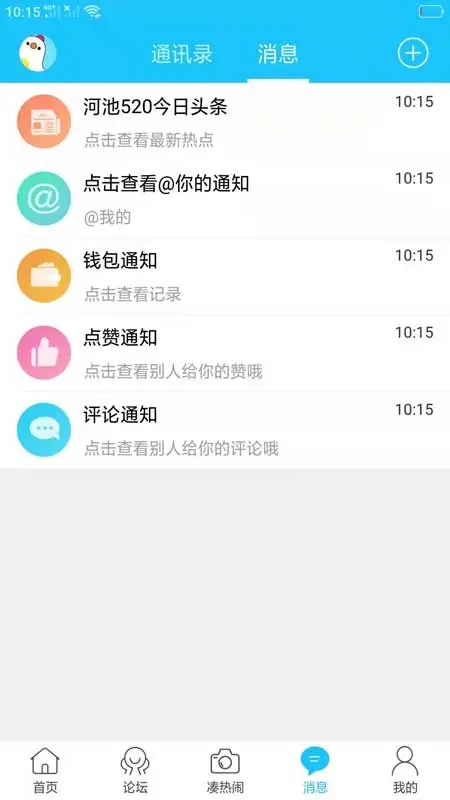Open 河池520今日头条 message
Viewport: 450px width, 800px height.
[225, 121]
